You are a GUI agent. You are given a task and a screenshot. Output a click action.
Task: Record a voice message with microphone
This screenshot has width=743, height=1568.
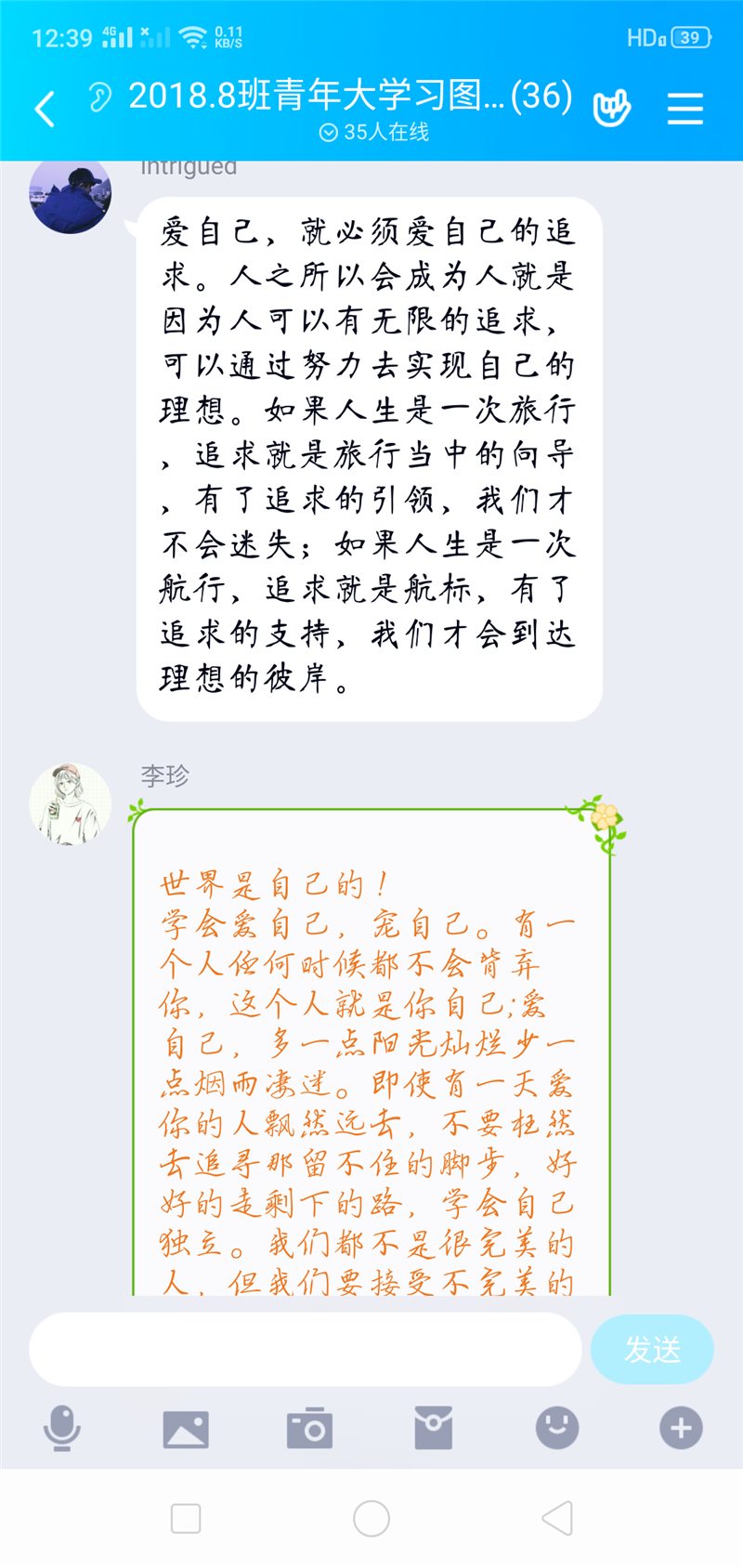(x=62, y=1429)
